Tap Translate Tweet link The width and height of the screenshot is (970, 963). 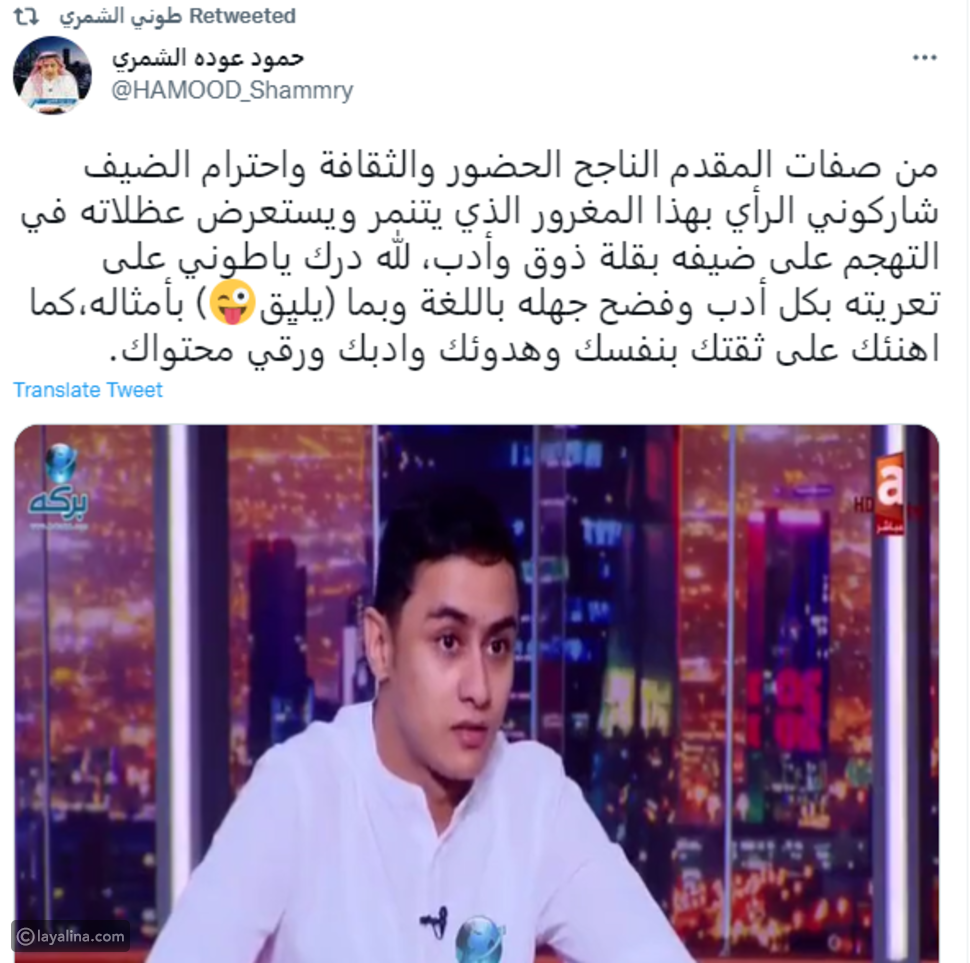[x=88, y=390]
